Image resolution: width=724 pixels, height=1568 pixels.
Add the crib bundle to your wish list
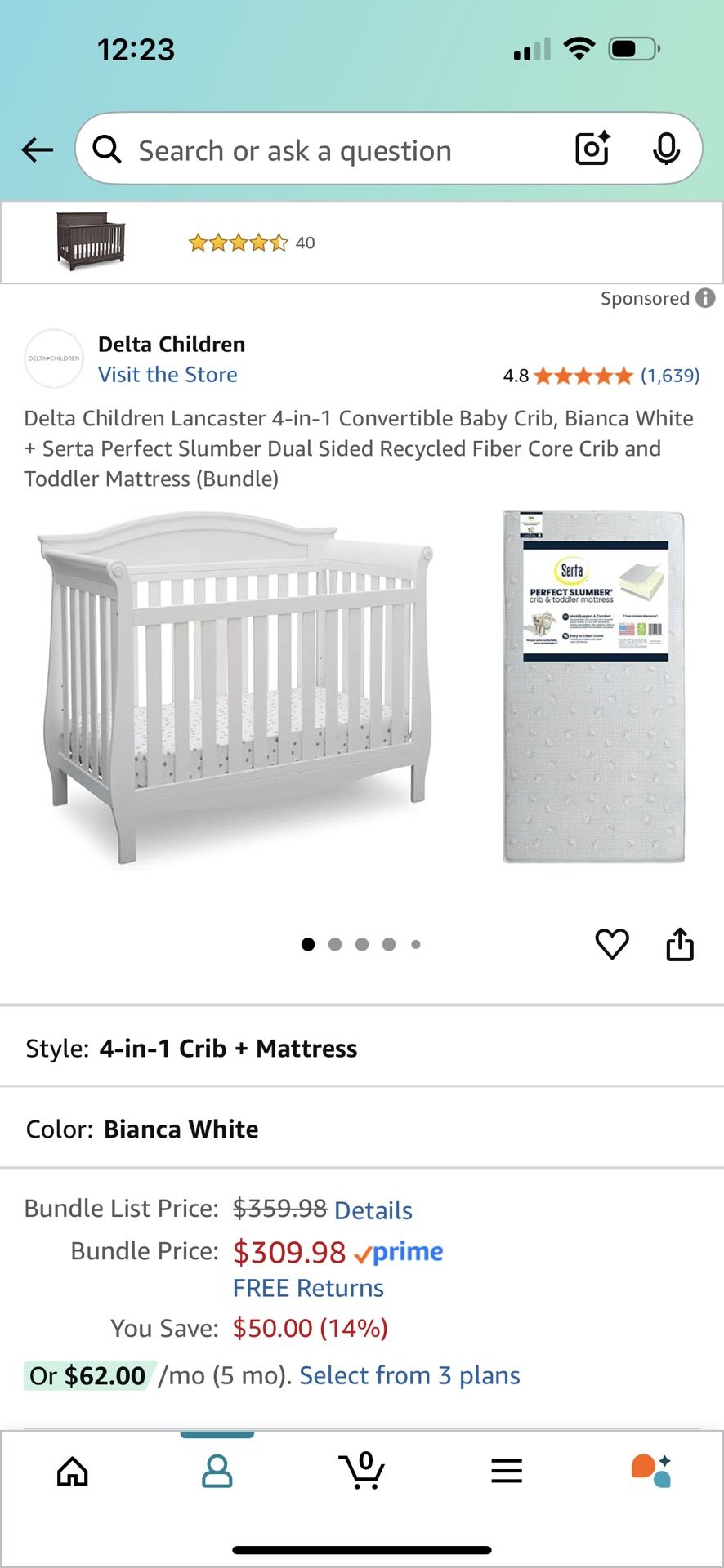612,944
